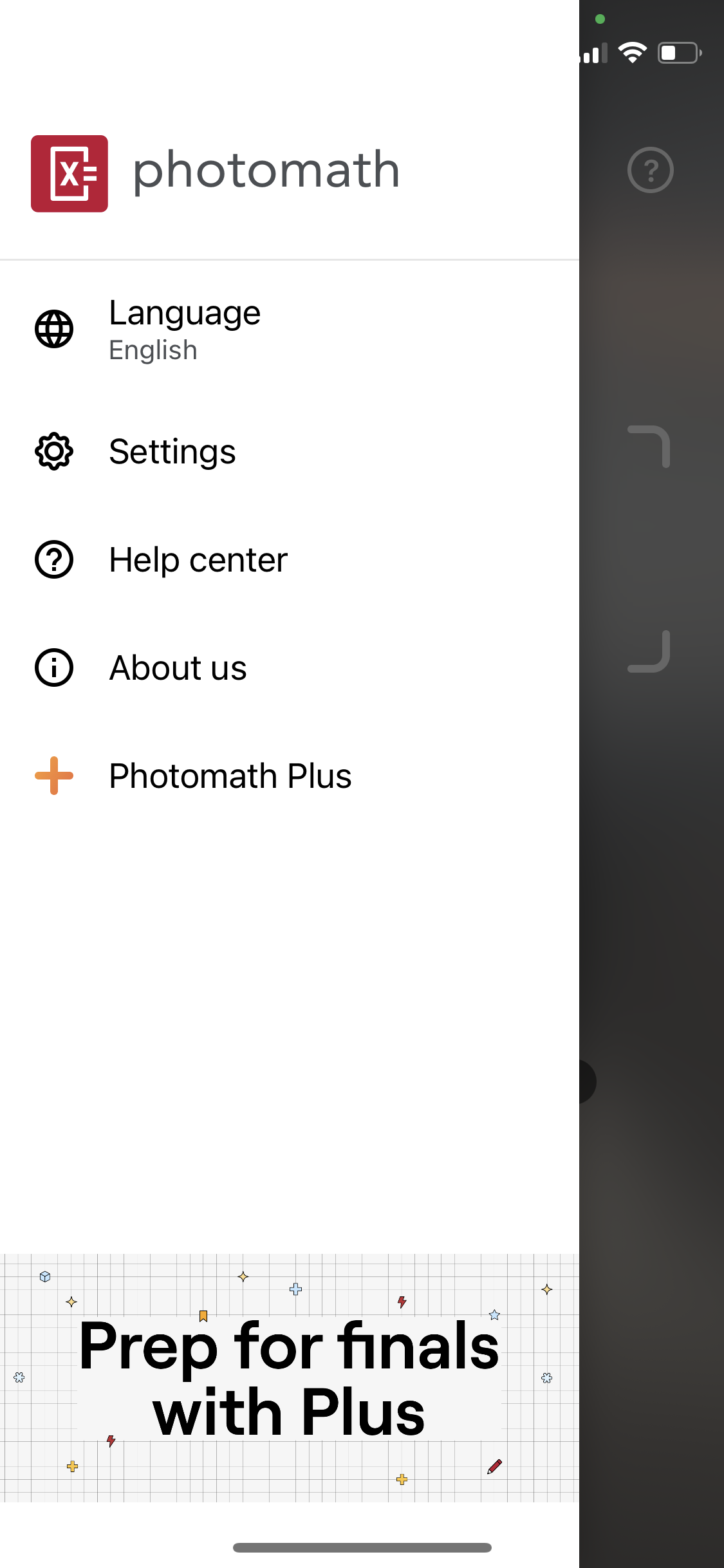Screen dimensions: 724x1568
Task: Click the photomath title text
Action: point(266,170)
